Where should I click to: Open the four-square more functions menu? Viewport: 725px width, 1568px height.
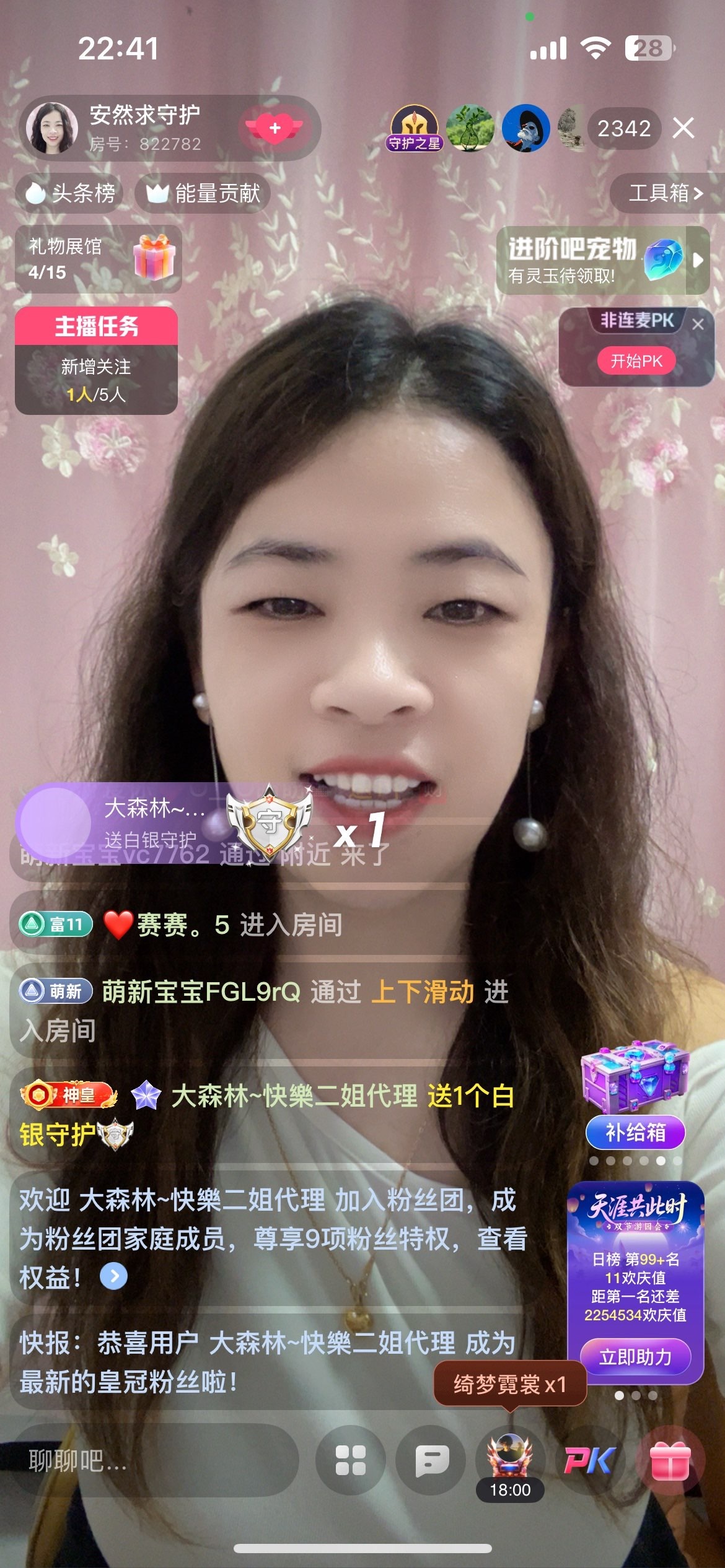pos(350,1461)
